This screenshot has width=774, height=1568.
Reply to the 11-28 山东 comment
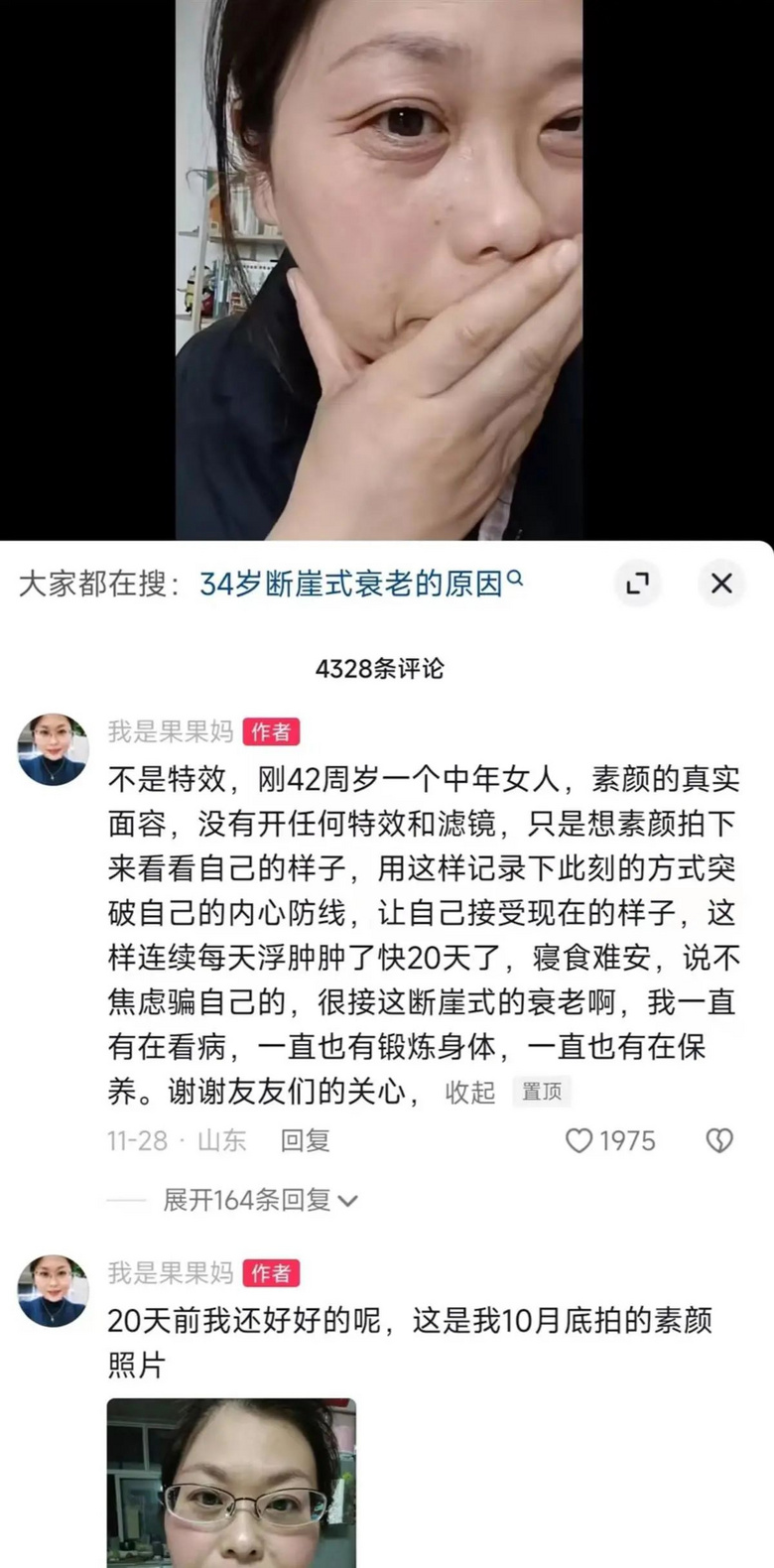305,1141
